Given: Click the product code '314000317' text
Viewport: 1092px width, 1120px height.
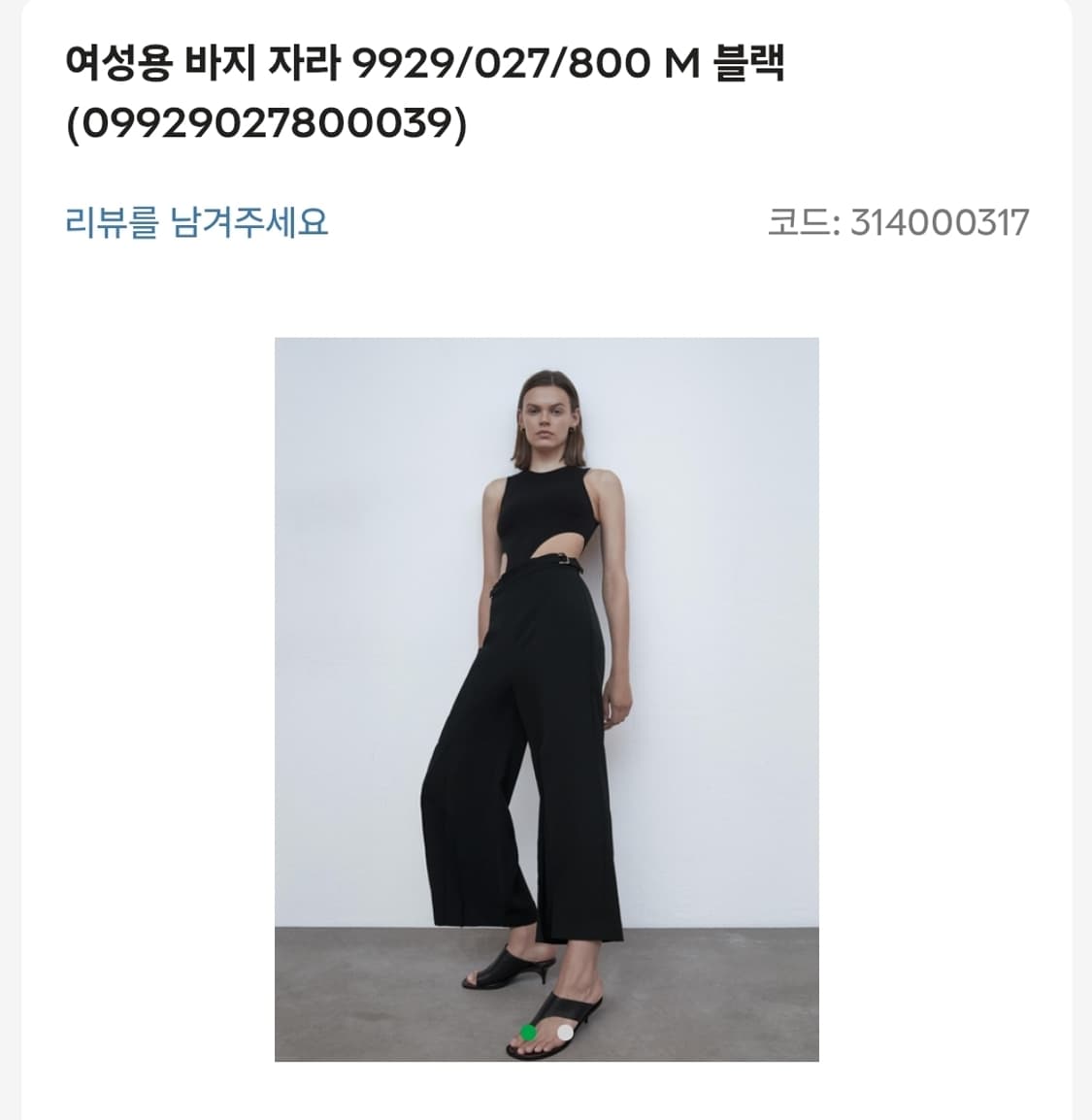Looking at the screenshot, I should [937, 221].
